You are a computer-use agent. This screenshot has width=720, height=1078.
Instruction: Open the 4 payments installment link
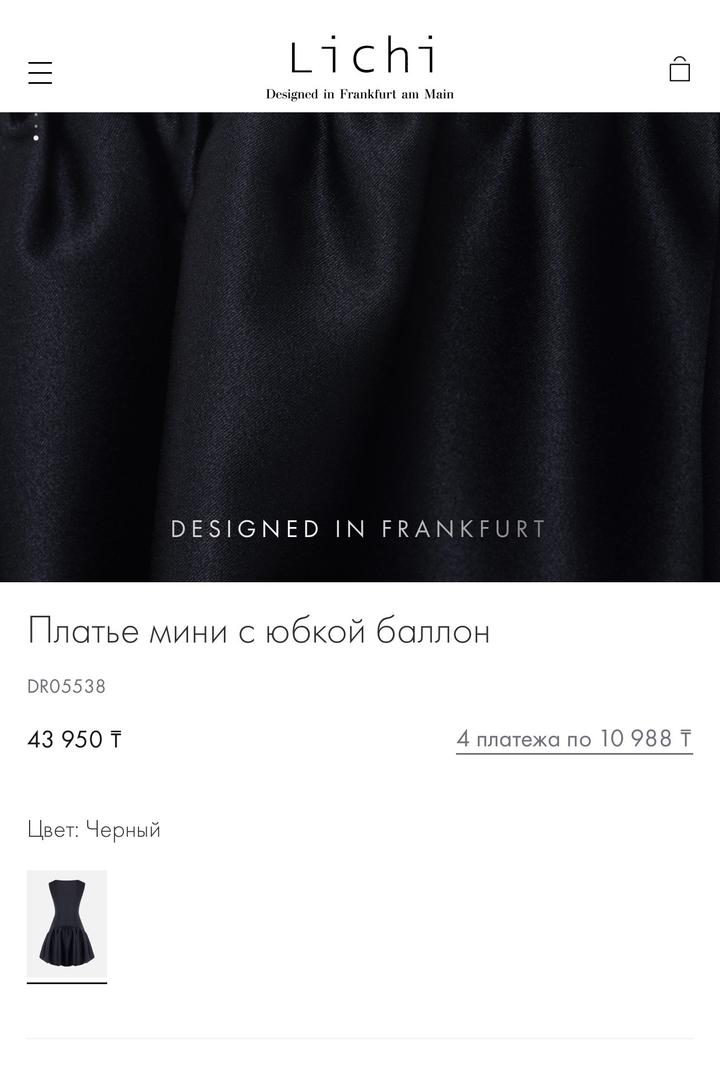pos(574,739)
